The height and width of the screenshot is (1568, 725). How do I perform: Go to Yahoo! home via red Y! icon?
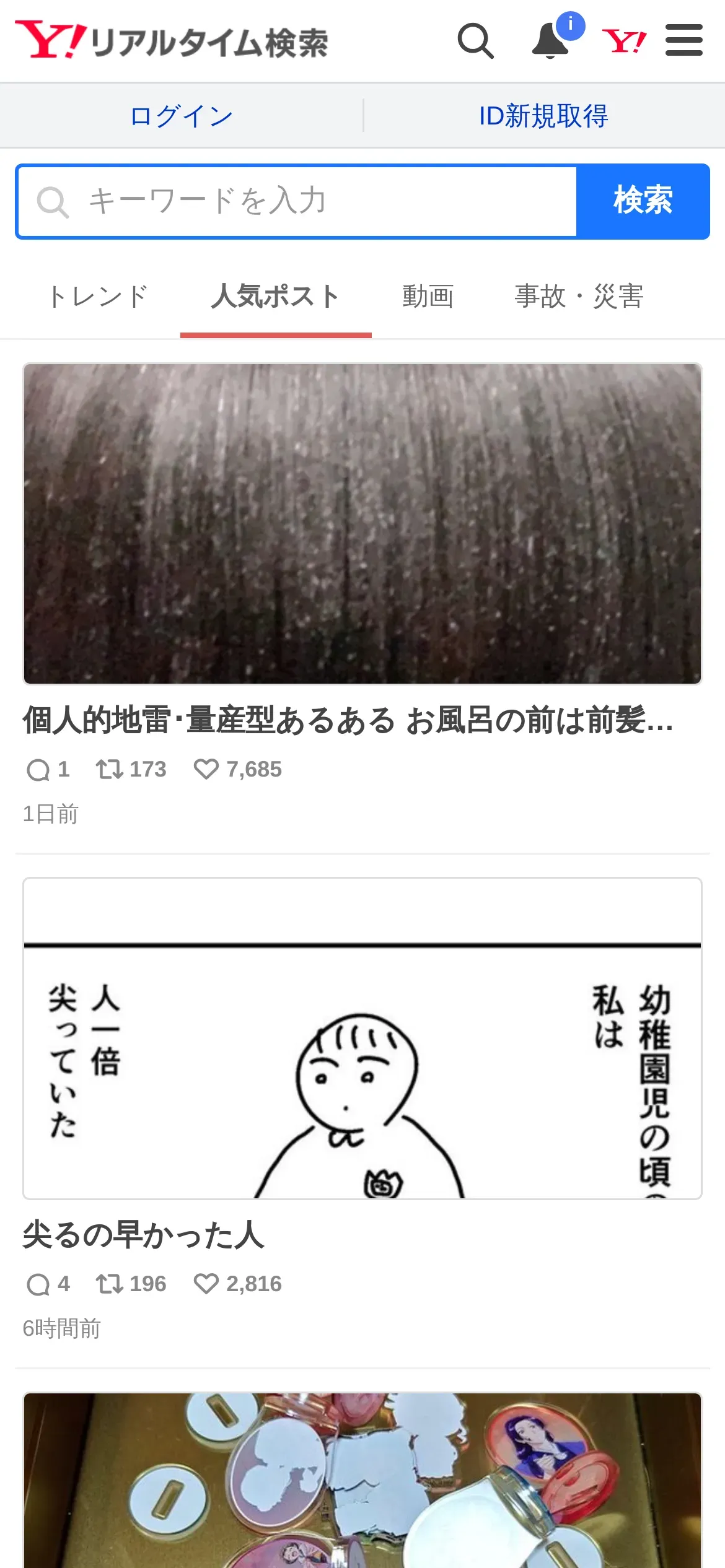[624, 41]
